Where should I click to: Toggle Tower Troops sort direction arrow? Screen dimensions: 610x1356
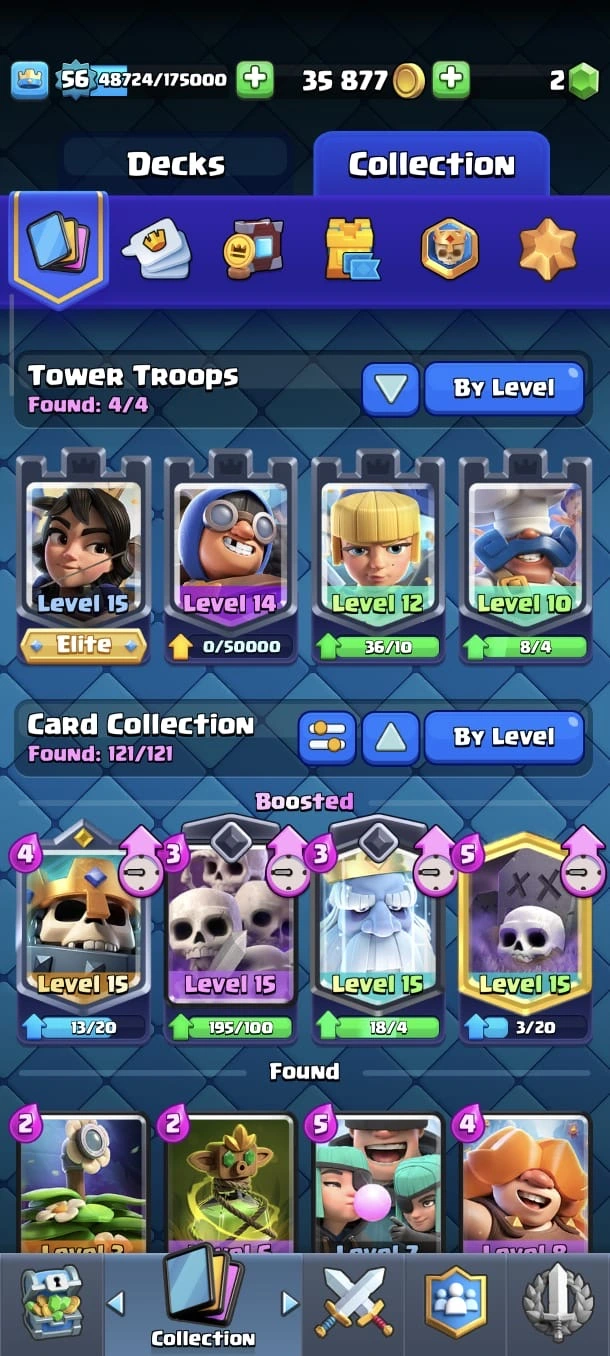click(390, 388)
